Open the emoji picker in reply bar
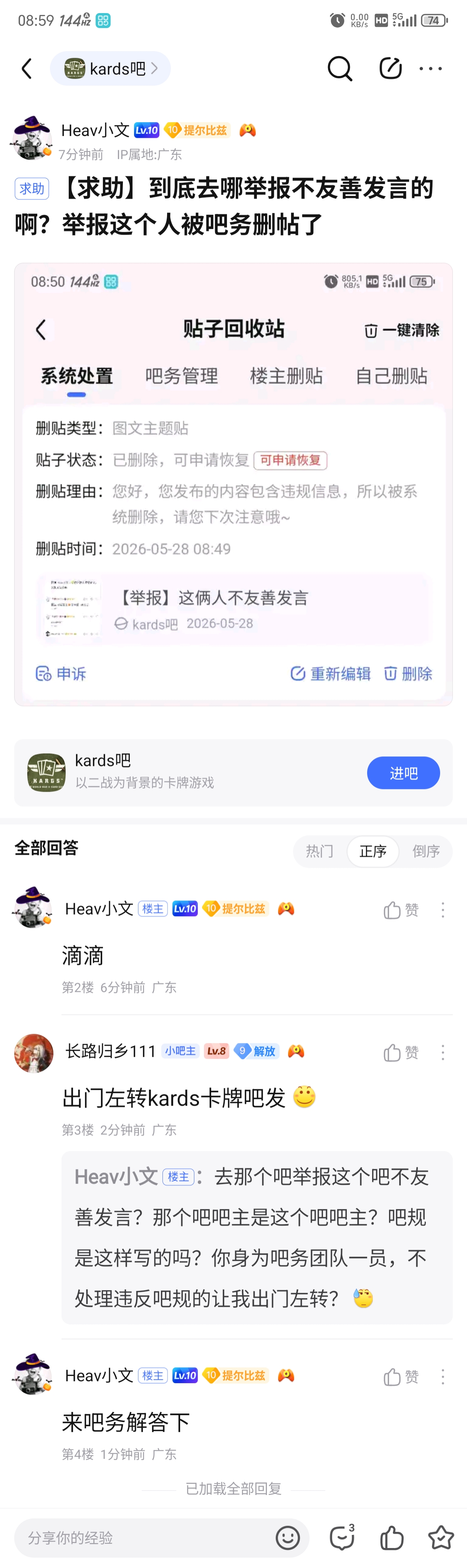467x1568 pixels. (x=288, y=1538)
